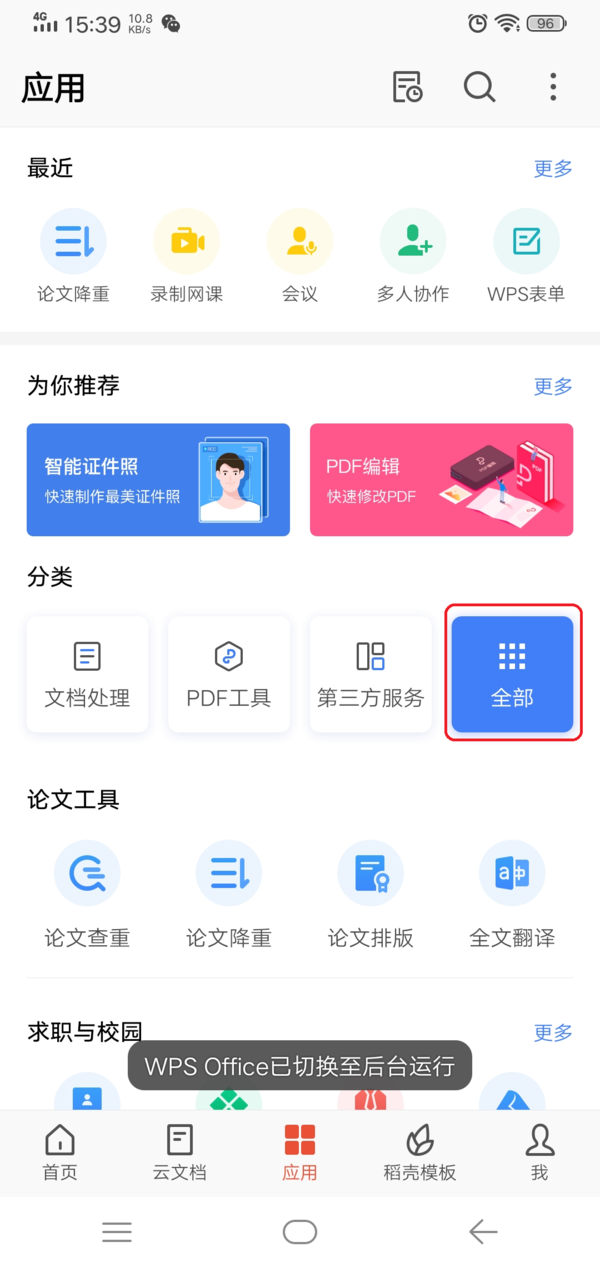
Task: Tap 更多 next to 最近
Action: [553, 168]
